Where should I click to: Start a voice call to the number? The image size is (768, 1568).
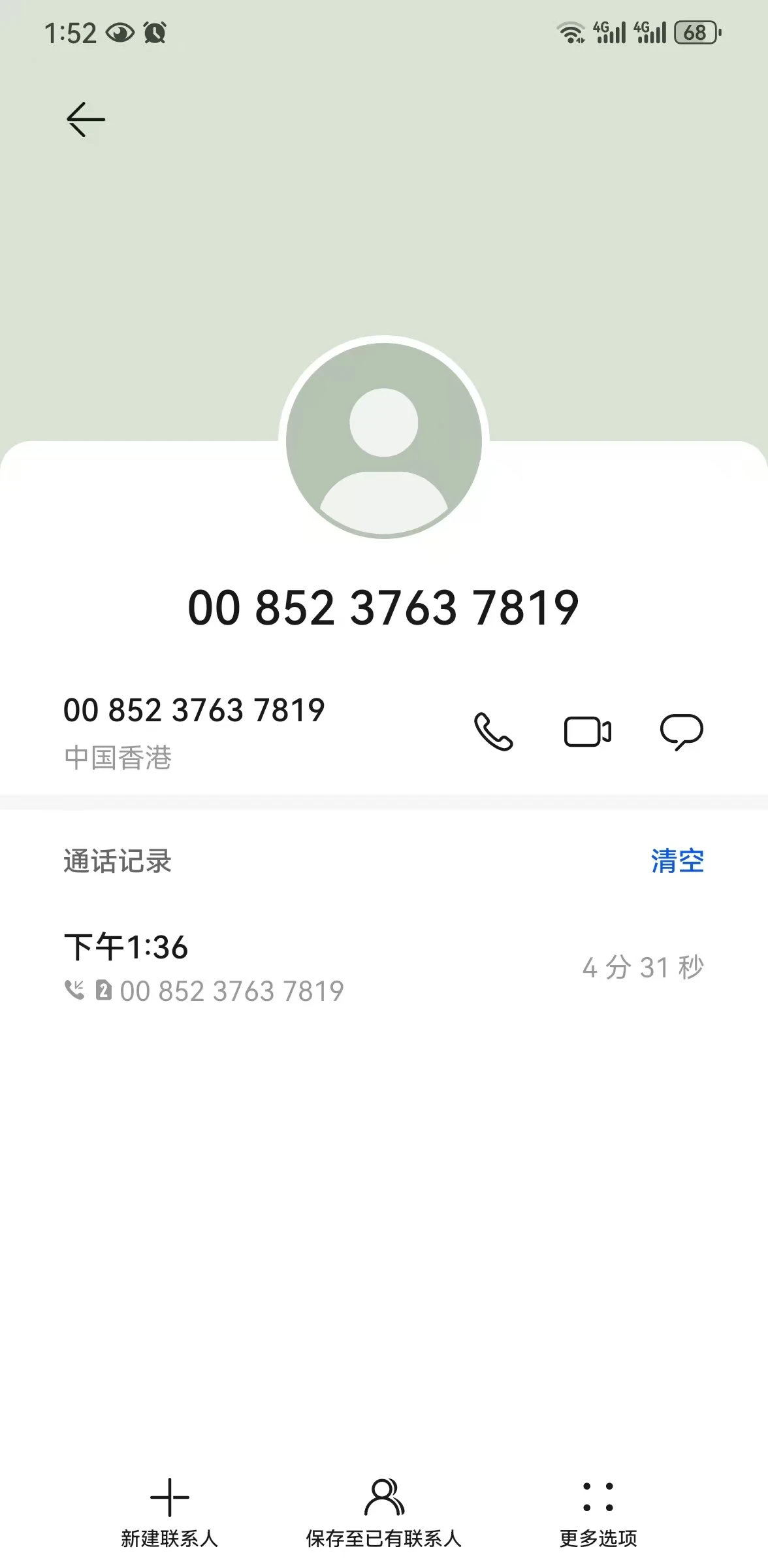click(x=494, y=732)
